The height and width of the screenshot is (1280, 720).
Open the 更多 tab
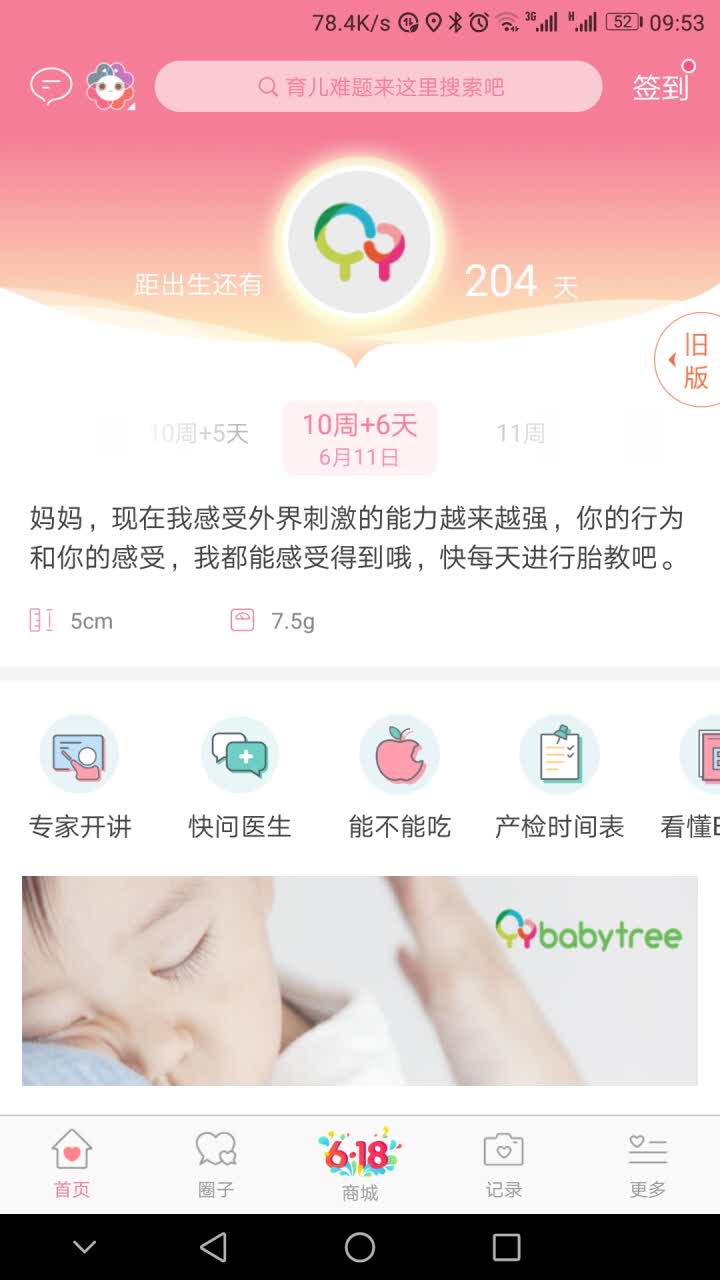[648, 1164]
